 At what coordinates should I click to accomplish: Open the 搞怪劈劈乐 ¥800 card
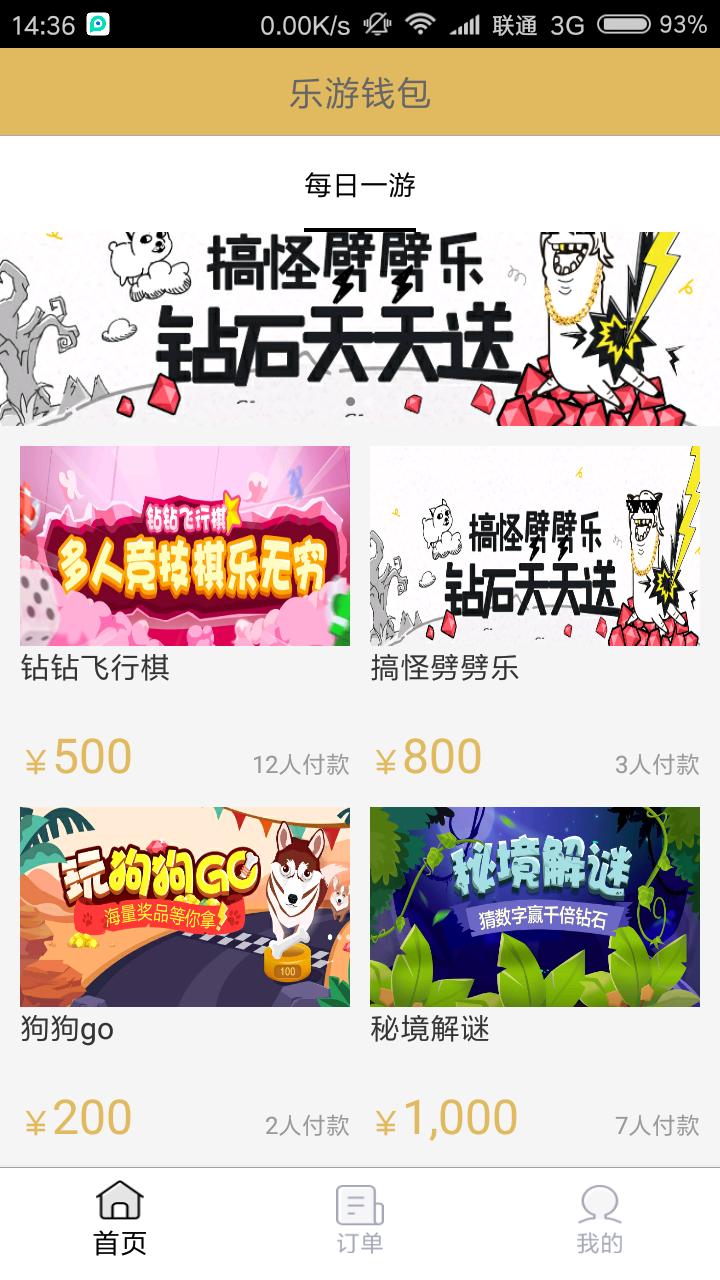[535, 614]
